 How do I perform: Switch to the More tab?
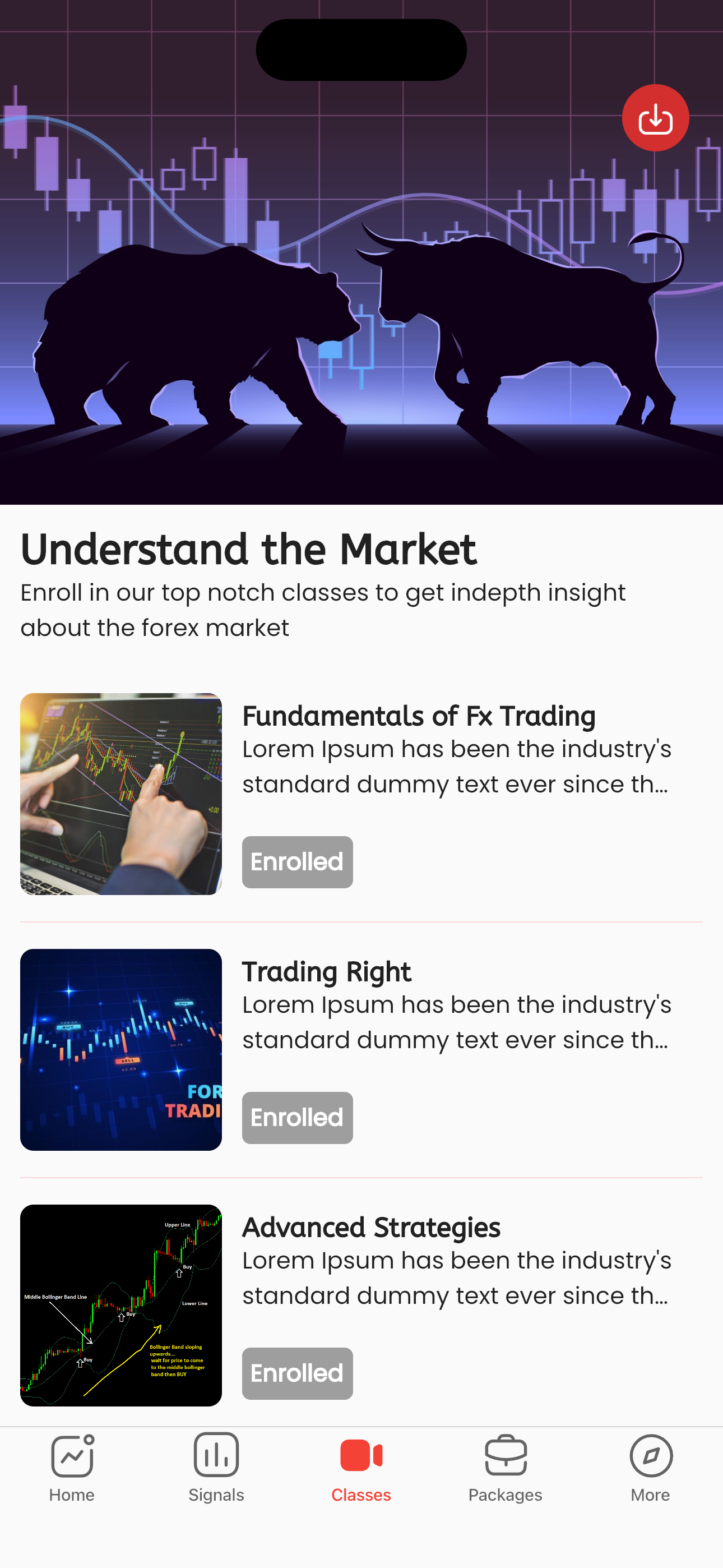(x=650, y=1469)
